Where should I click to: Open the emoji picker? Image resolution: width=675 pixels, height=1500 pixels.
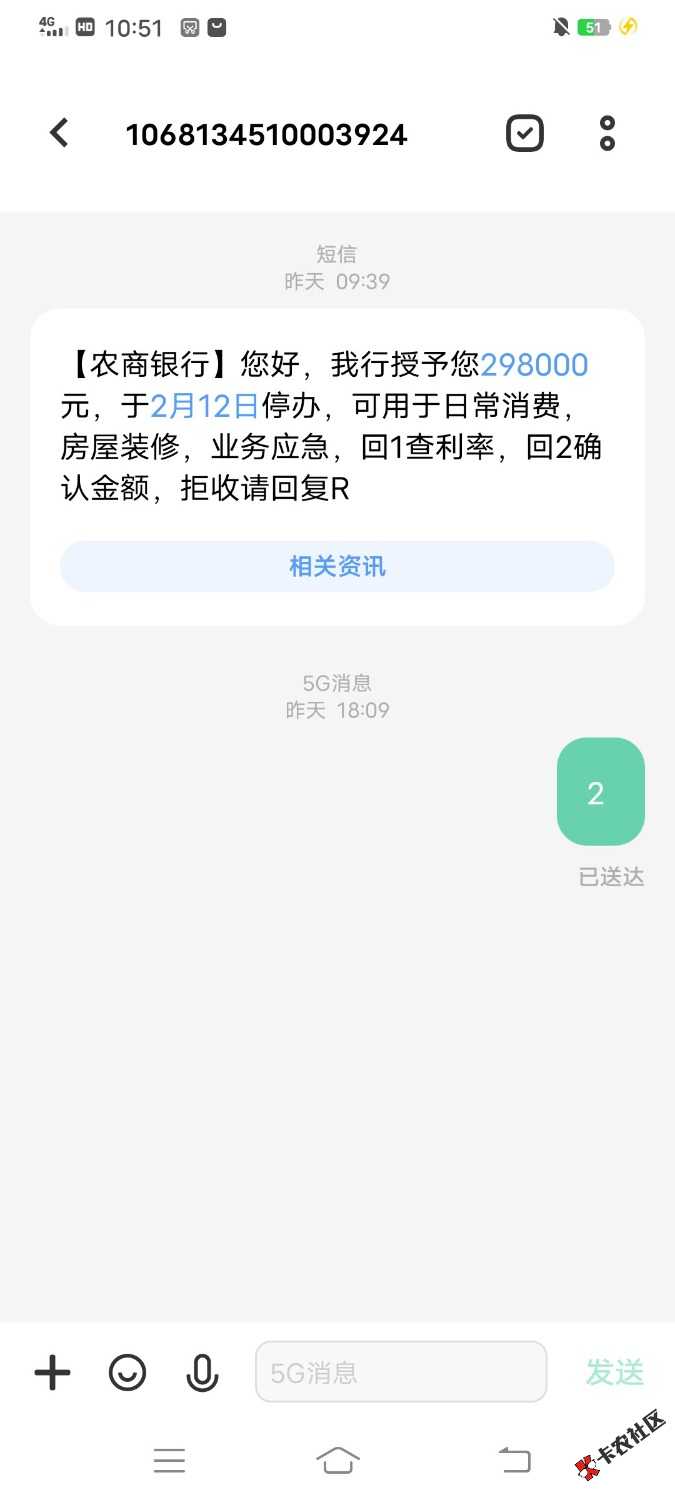point(127,1373)
